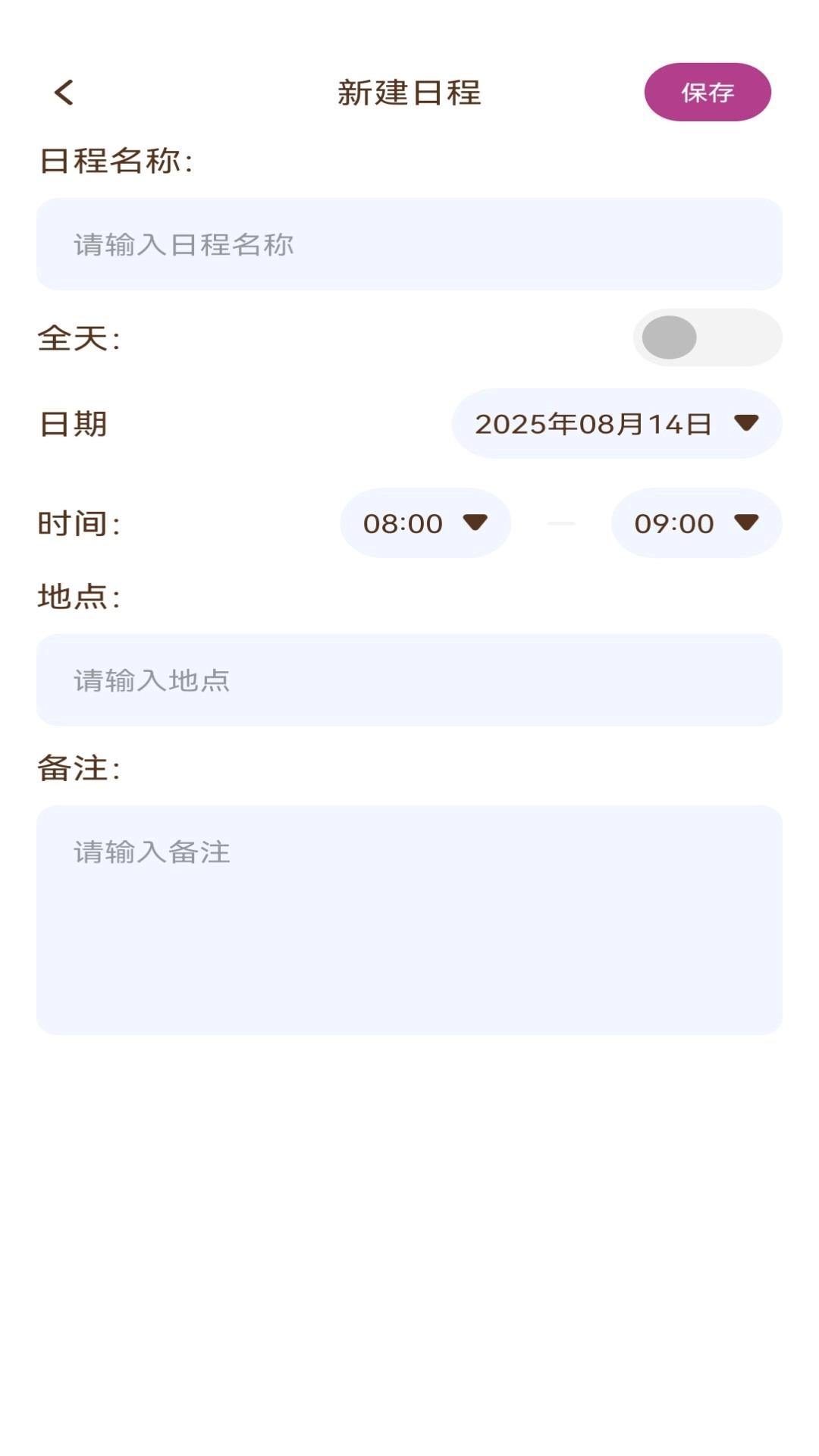Toggle the all-day schedule option
The width and height of the screenshot is (819, 1456).
[707, 338]
